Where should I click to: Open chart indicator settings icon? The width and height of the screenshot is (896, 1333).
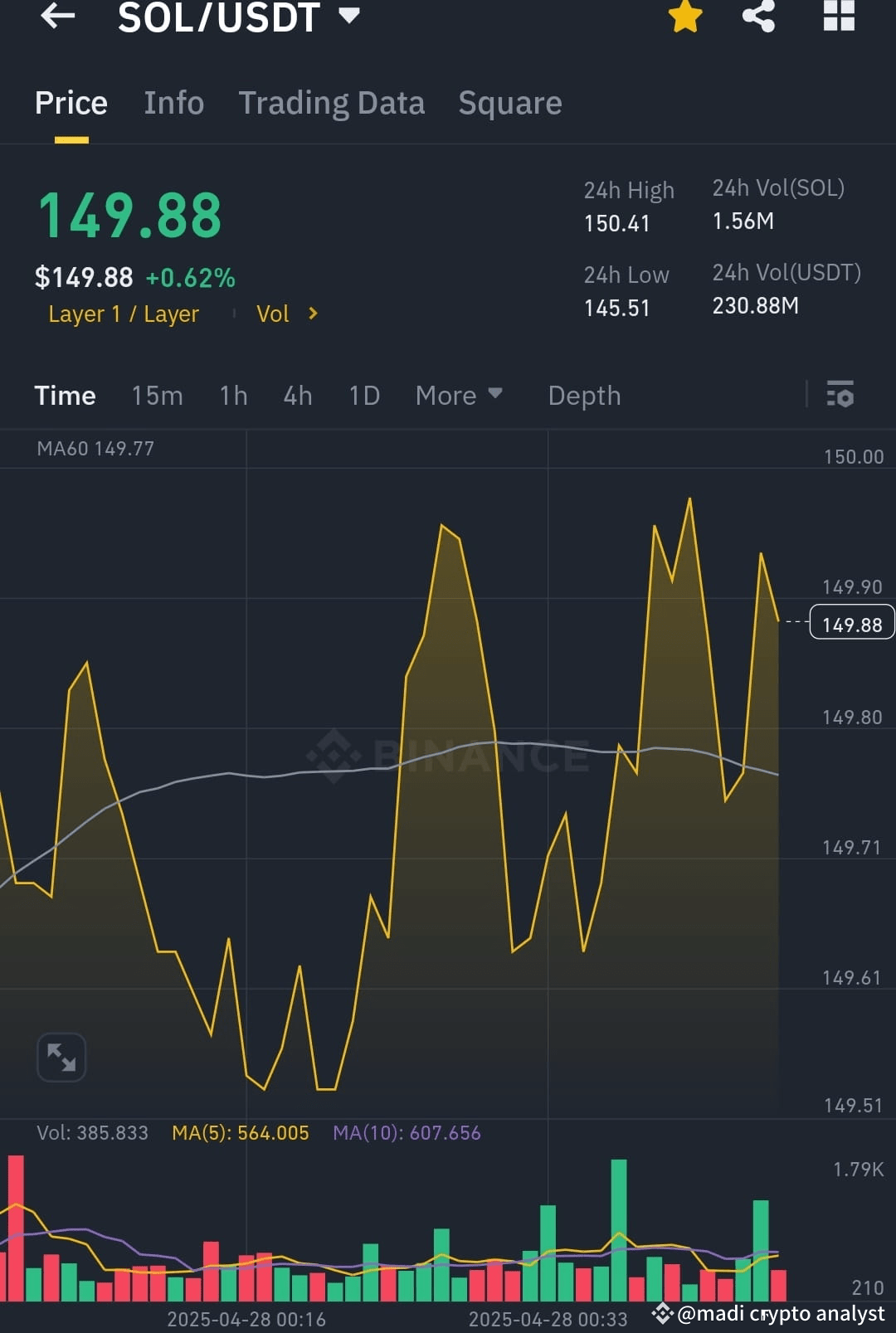pyautogui.click(x=840, y=396)
